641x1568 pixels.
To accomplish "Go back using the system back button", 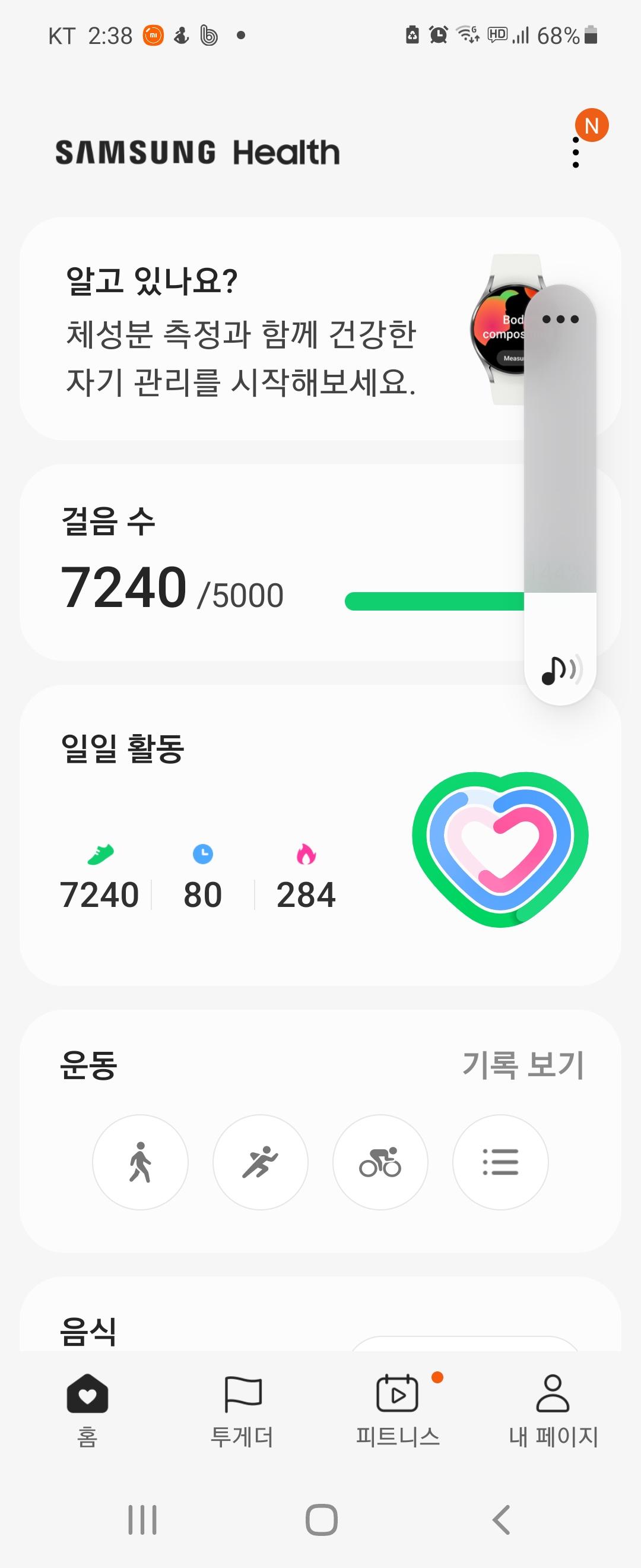I will point(501,1520).
